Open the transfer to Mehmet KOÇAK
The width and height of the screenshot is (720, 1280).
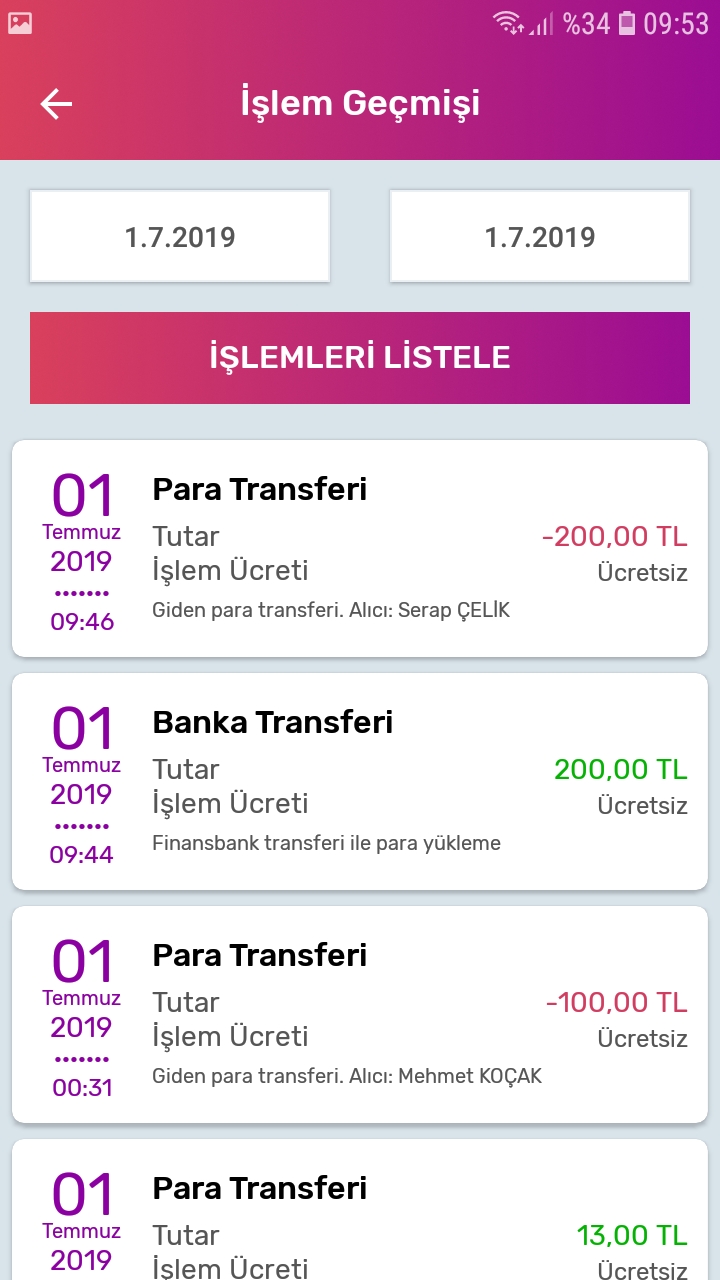tap(360, 1014)
